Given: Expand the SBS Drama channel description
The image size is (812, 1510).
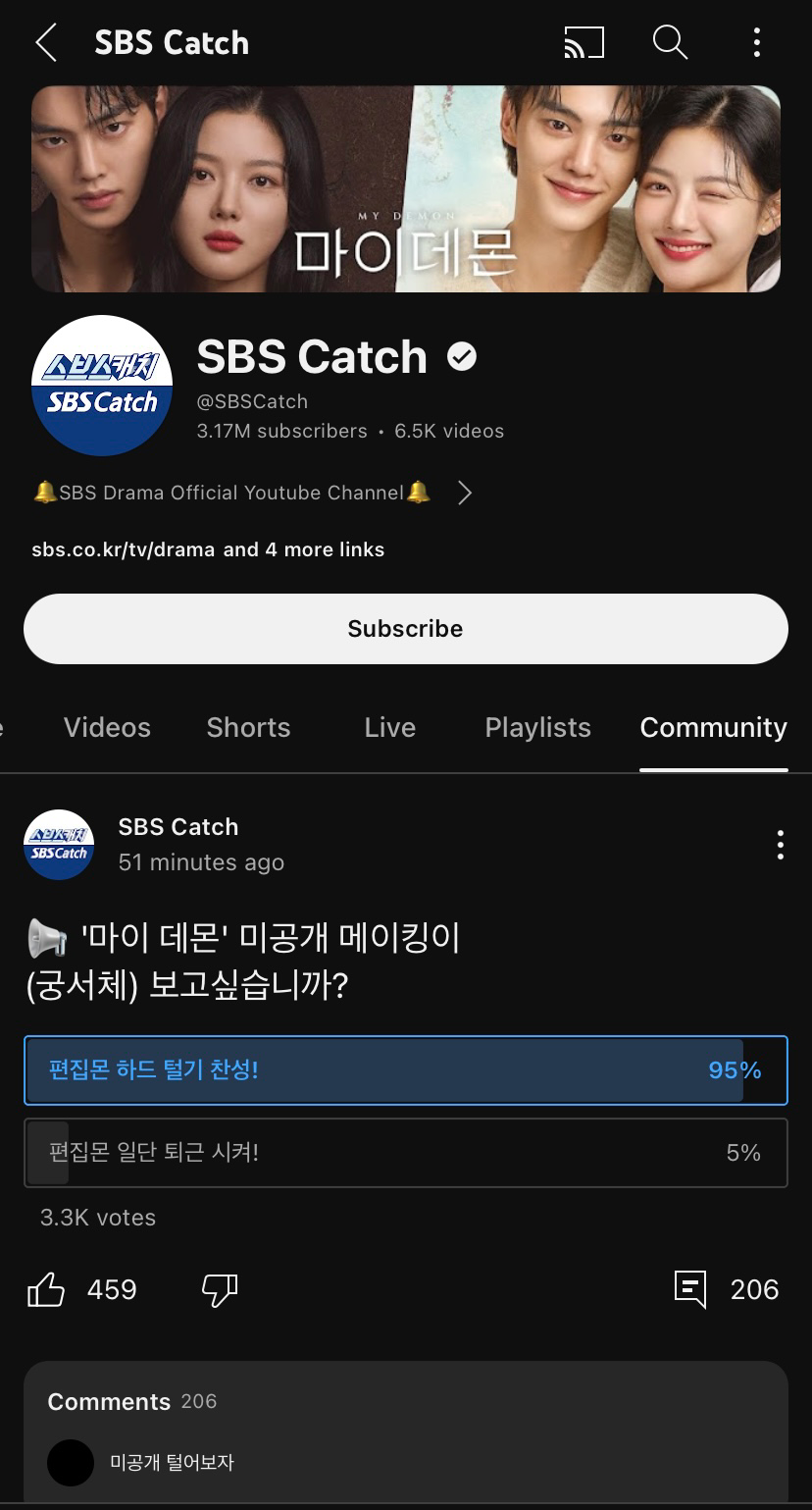Looking at the screenshot, I should pyautogui.click(x=465, y=493).
